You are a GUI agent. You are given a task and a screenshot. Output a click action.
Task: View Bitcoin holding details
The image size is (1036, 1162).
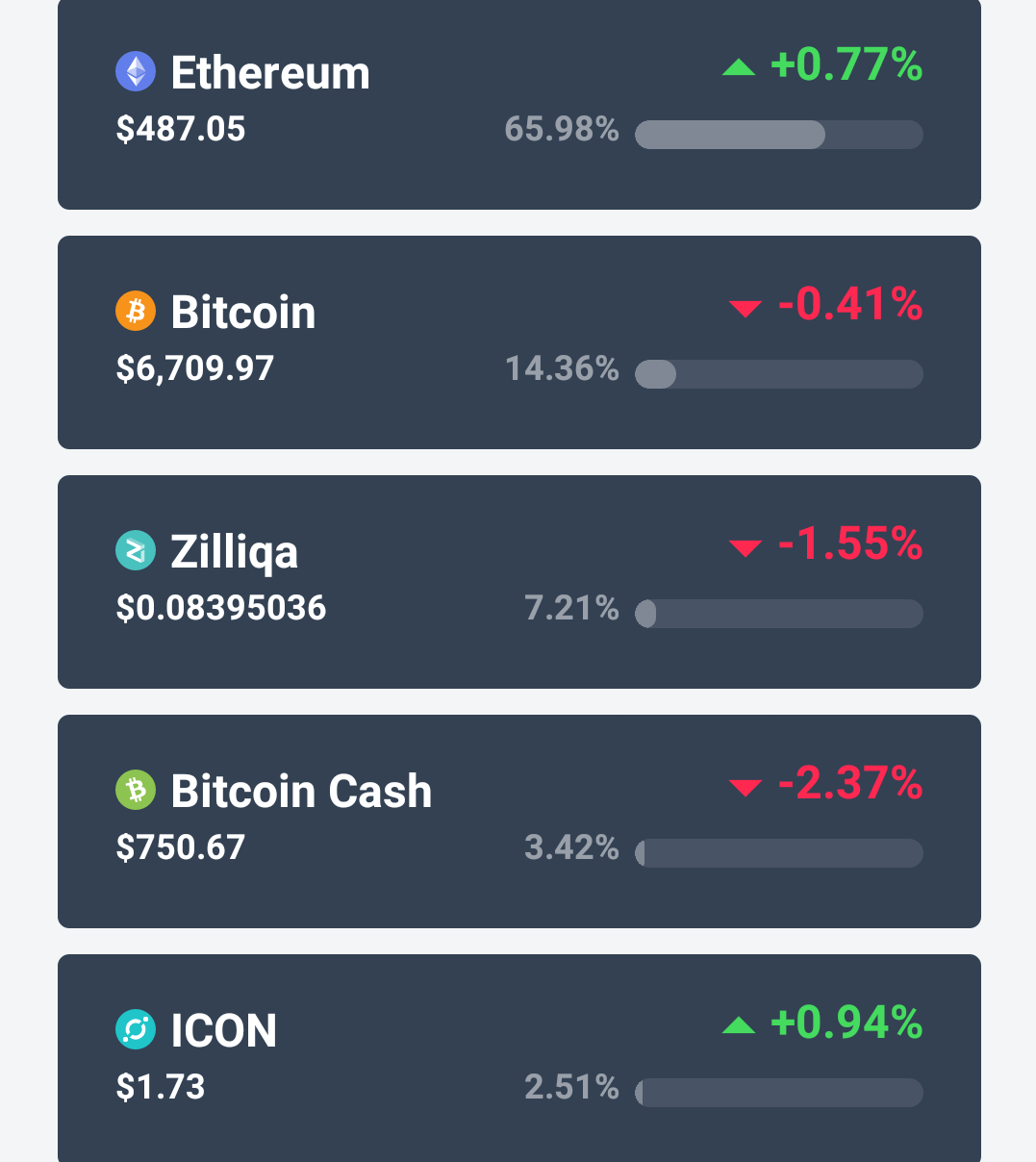[x=519, y=342]
